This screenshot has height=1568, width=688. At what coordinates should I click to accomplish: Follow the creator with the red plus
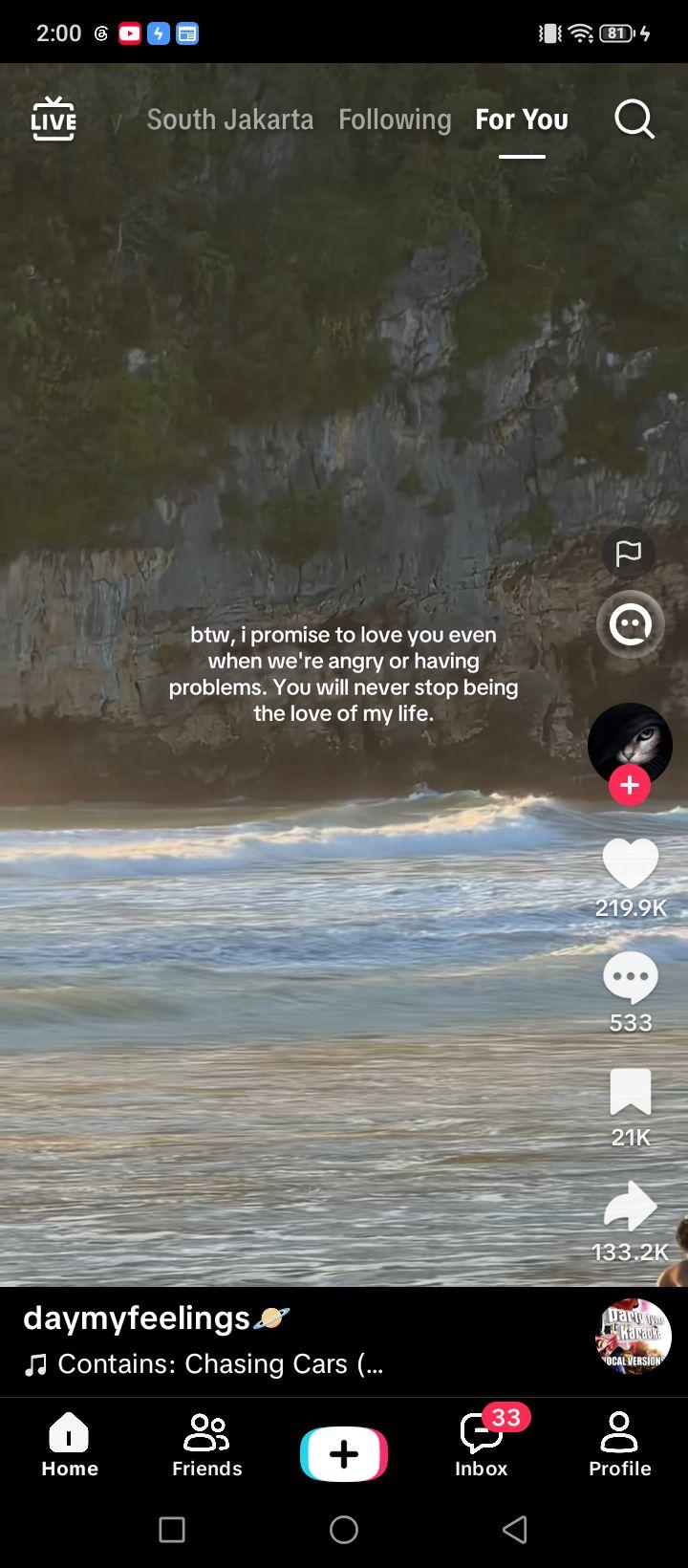click(630, 785)
